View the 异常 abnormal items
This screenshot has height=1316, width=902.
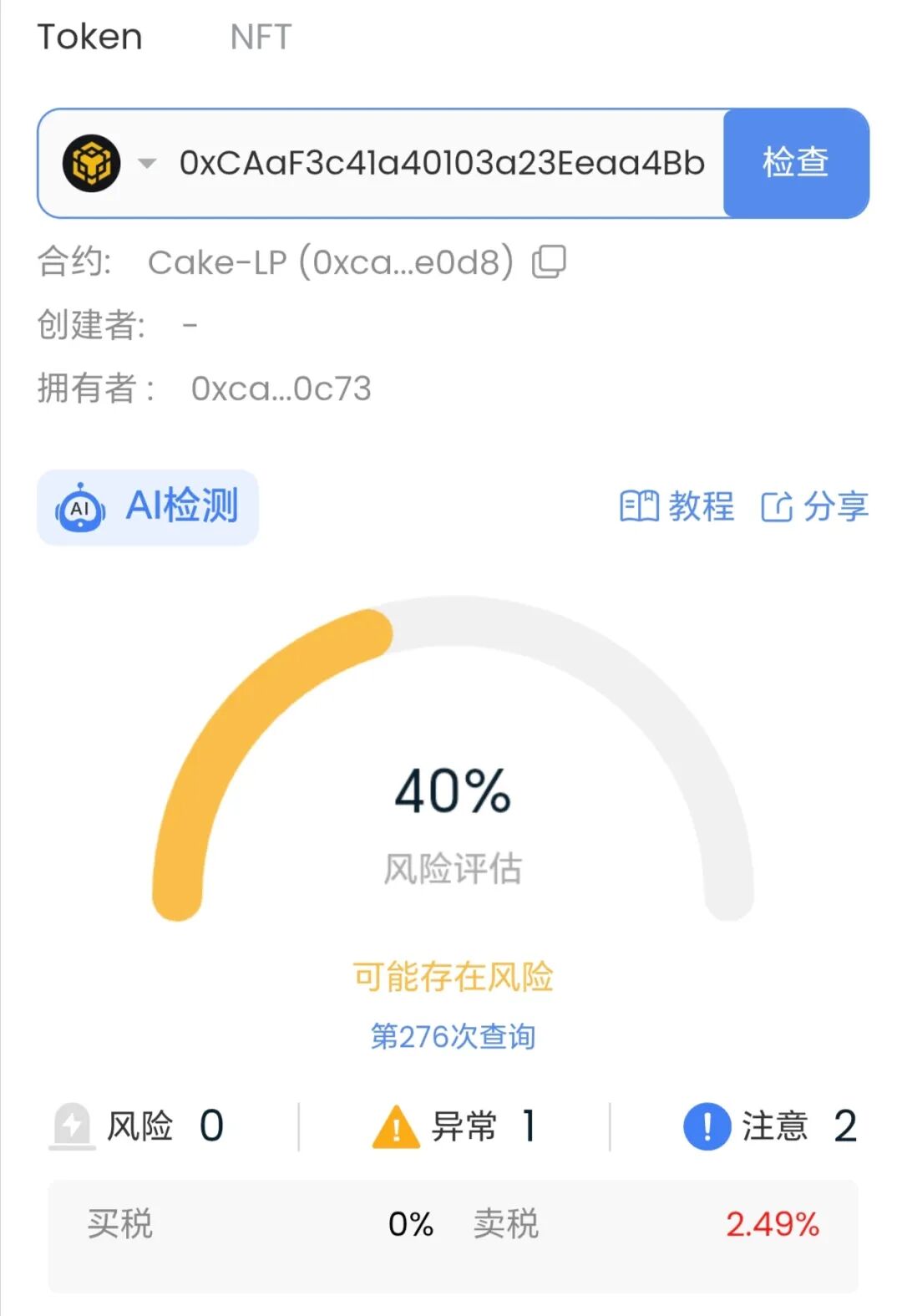tap(454, 1126)
